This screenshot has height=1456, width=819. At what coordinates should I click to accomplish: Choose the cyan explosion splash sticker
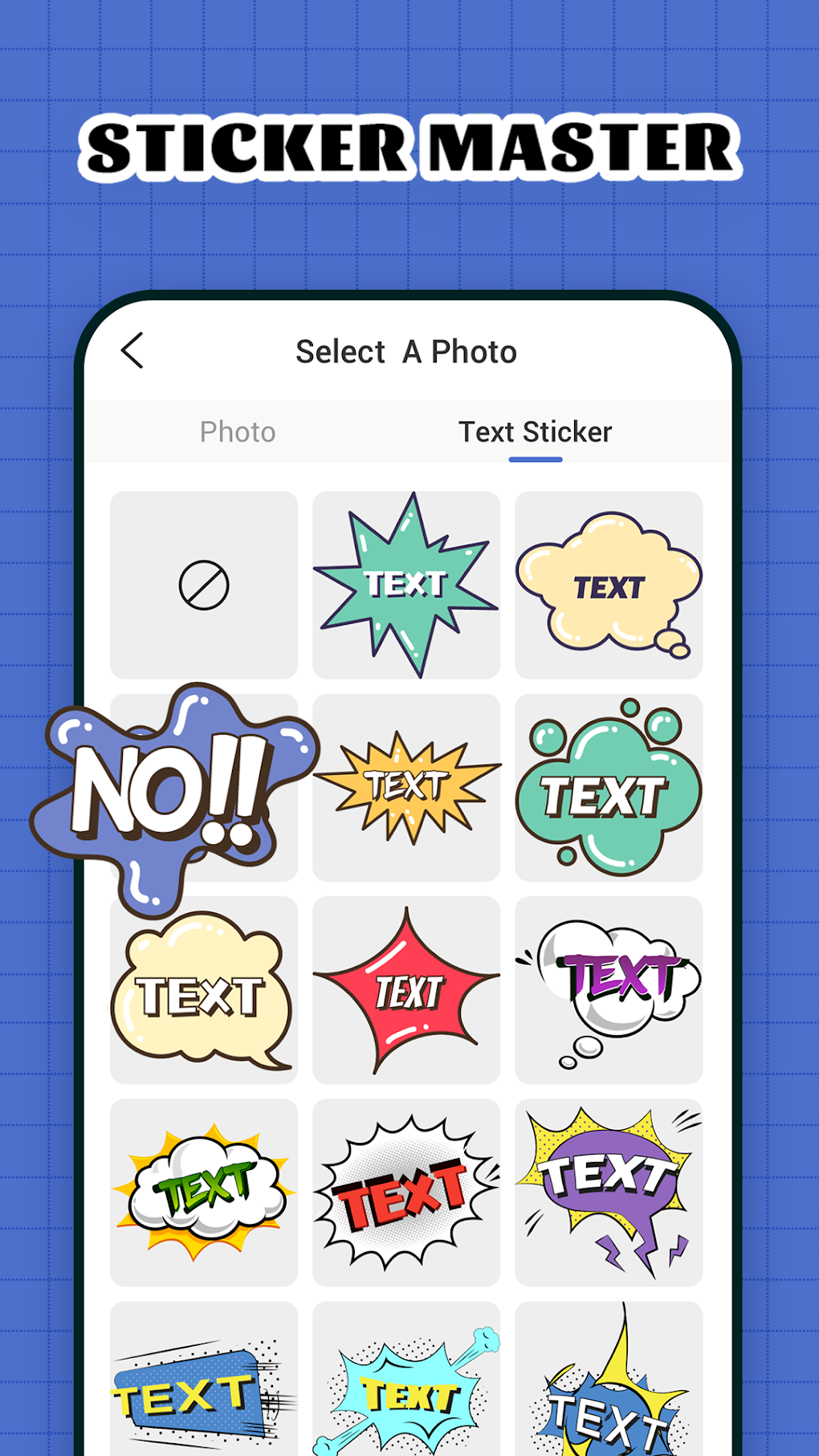click(406, 1395)
